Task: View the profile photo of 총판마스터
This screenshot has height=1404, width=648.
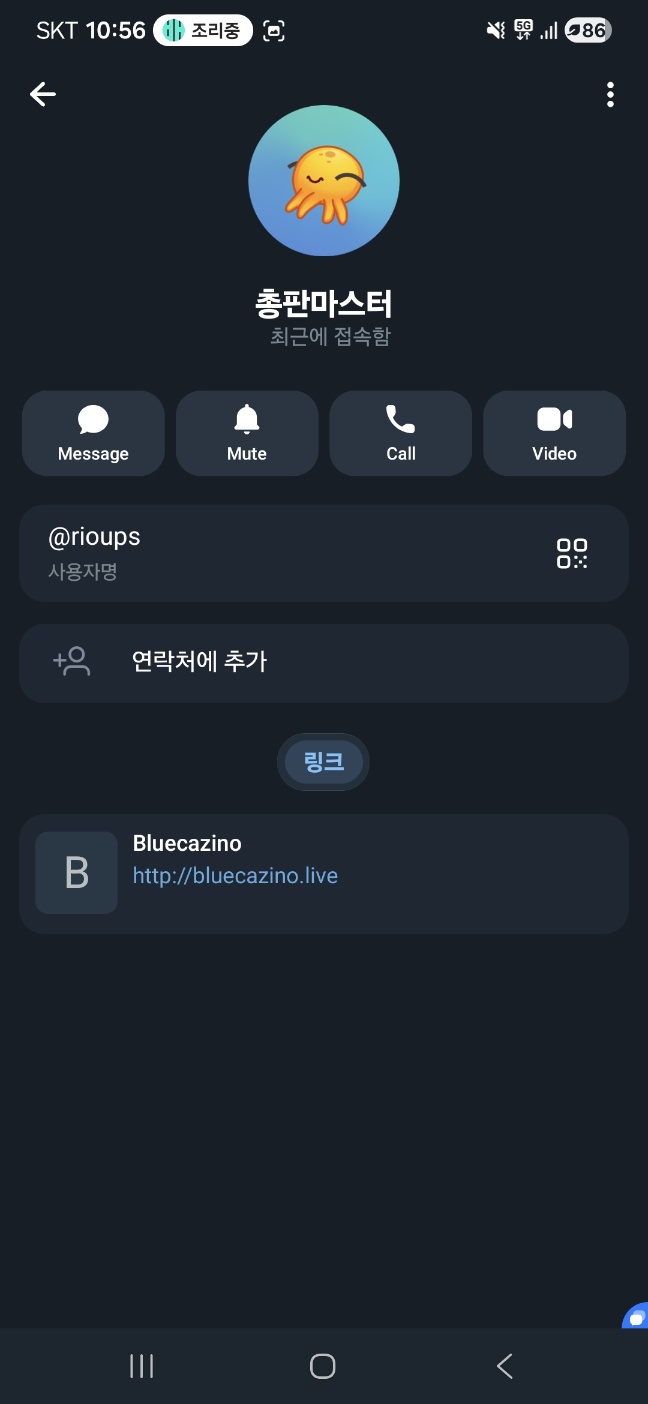Action: coord(324,181)
